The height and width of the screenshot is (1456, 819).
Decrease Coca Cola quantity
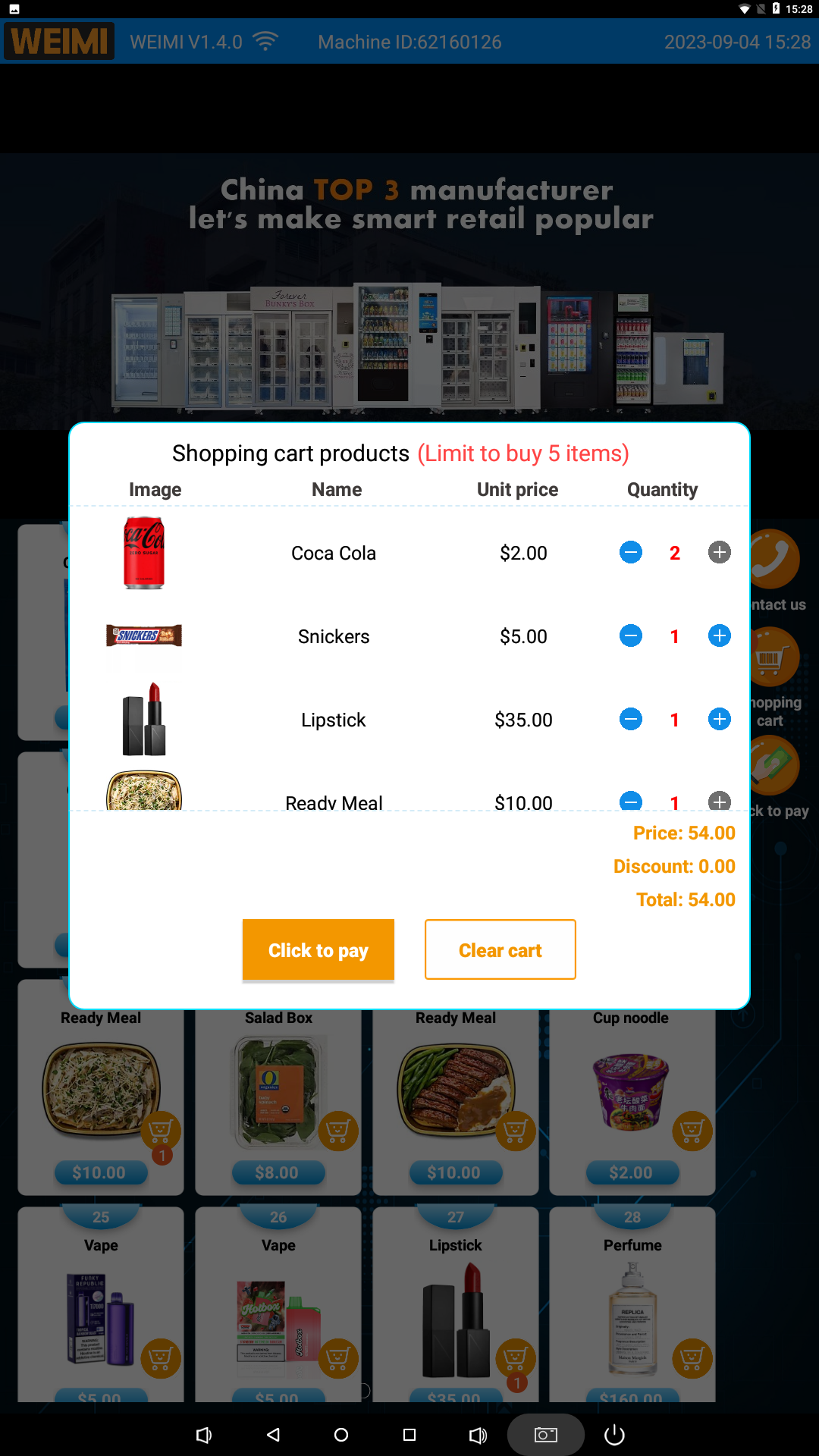coord(630,552)
